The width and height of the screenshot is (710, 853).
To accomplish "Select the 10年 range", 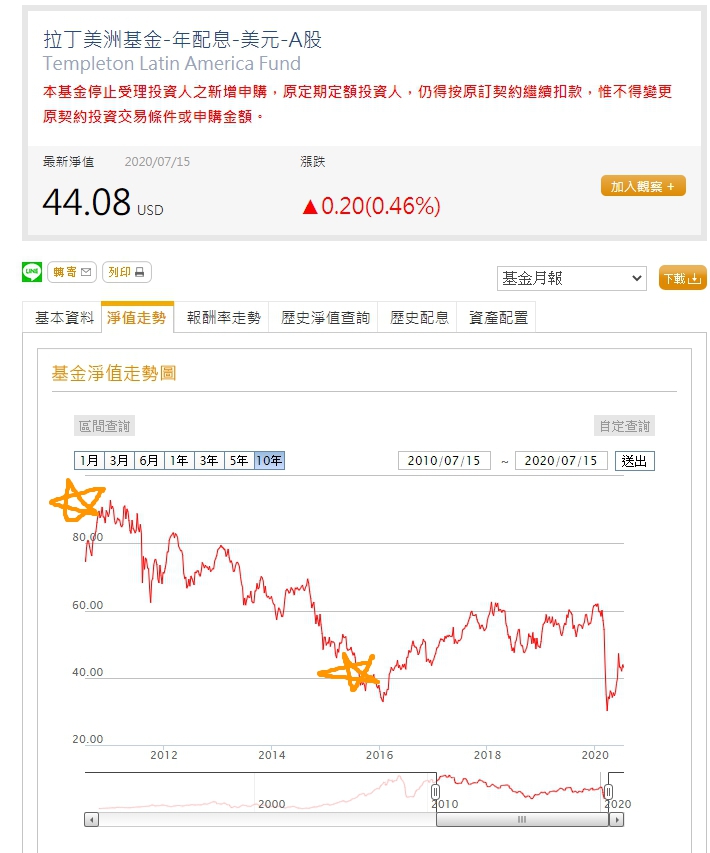I will [x=269, y=461].
